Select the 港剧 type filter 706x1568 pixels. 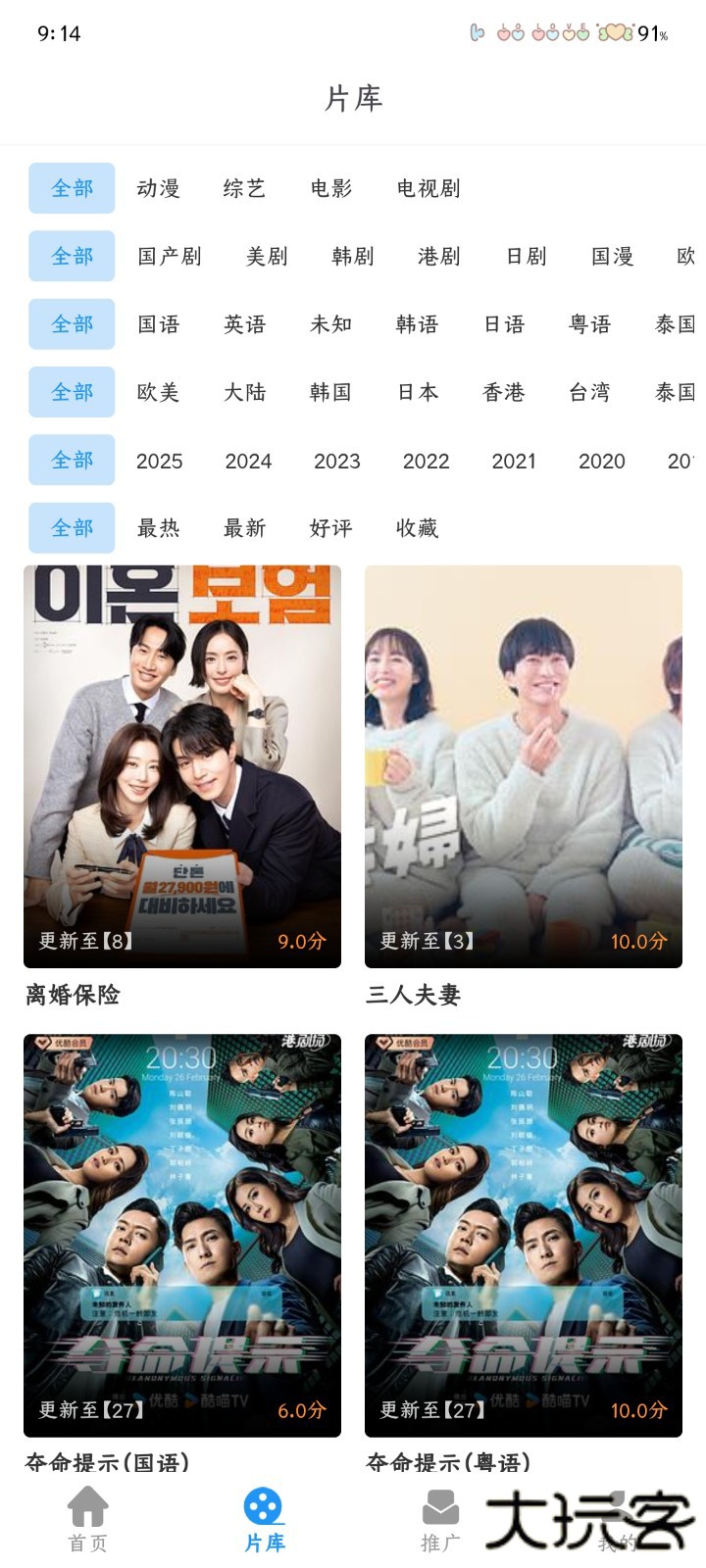click(438, 256)
